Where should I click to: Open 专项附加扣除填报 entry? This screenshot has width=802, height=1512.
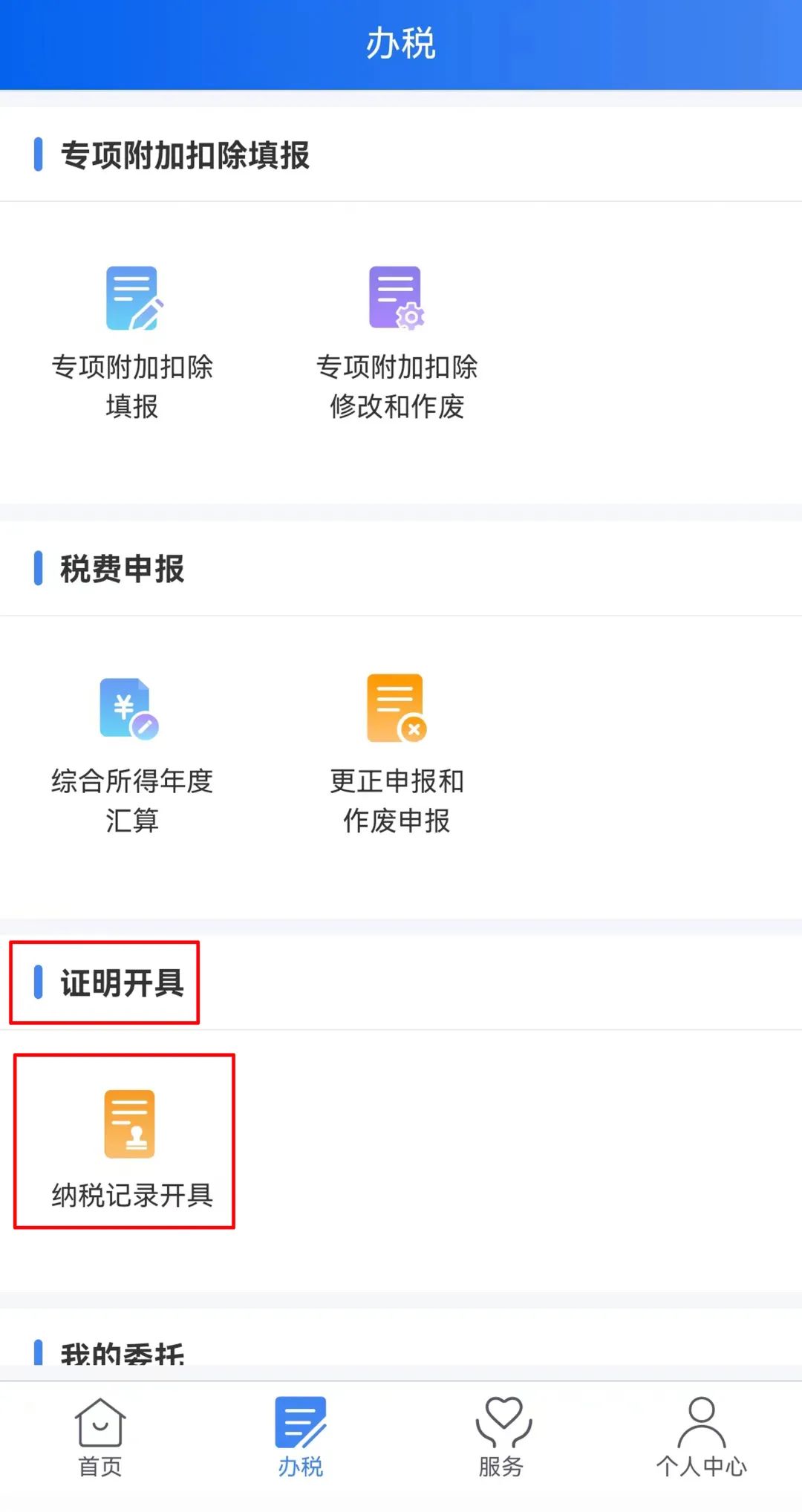pyautogui.click(x=132, y=342)
